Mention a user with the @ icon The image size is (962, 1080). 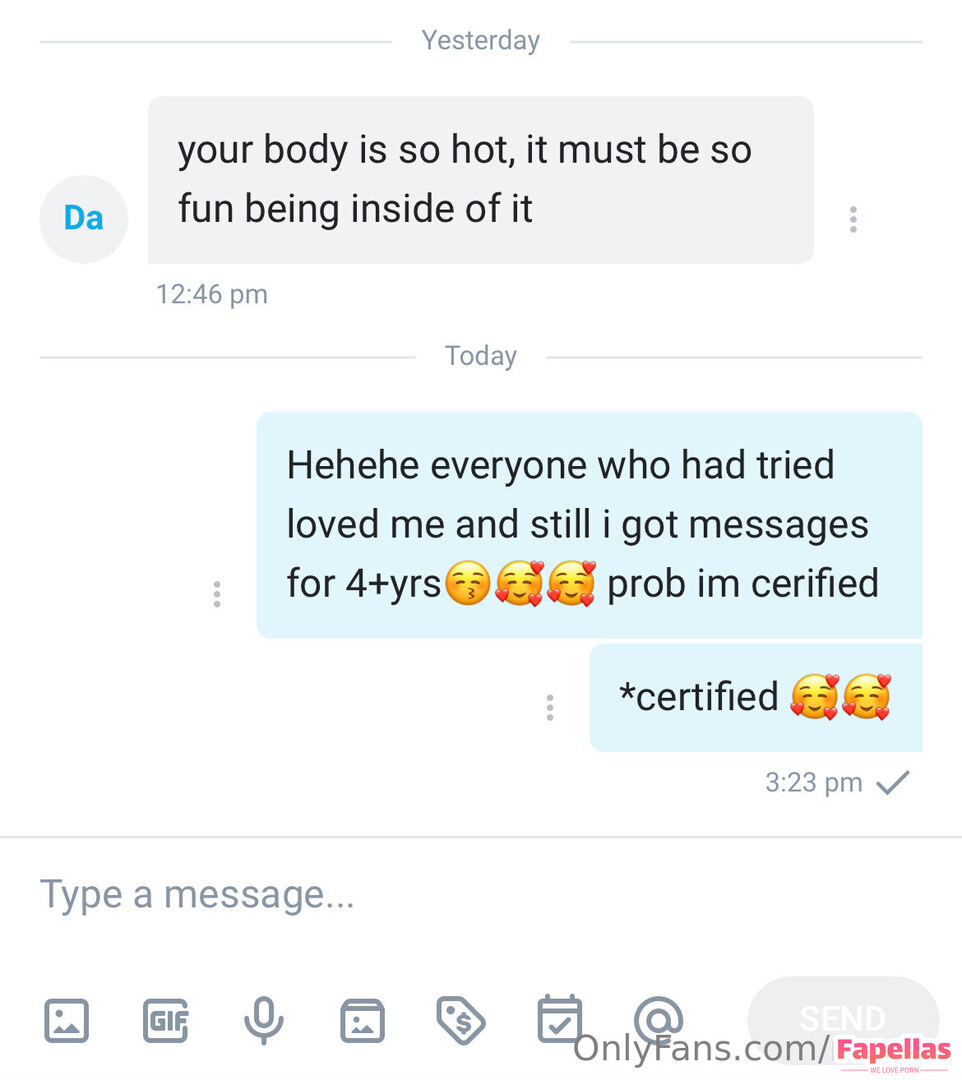[x=658, y=1020]
